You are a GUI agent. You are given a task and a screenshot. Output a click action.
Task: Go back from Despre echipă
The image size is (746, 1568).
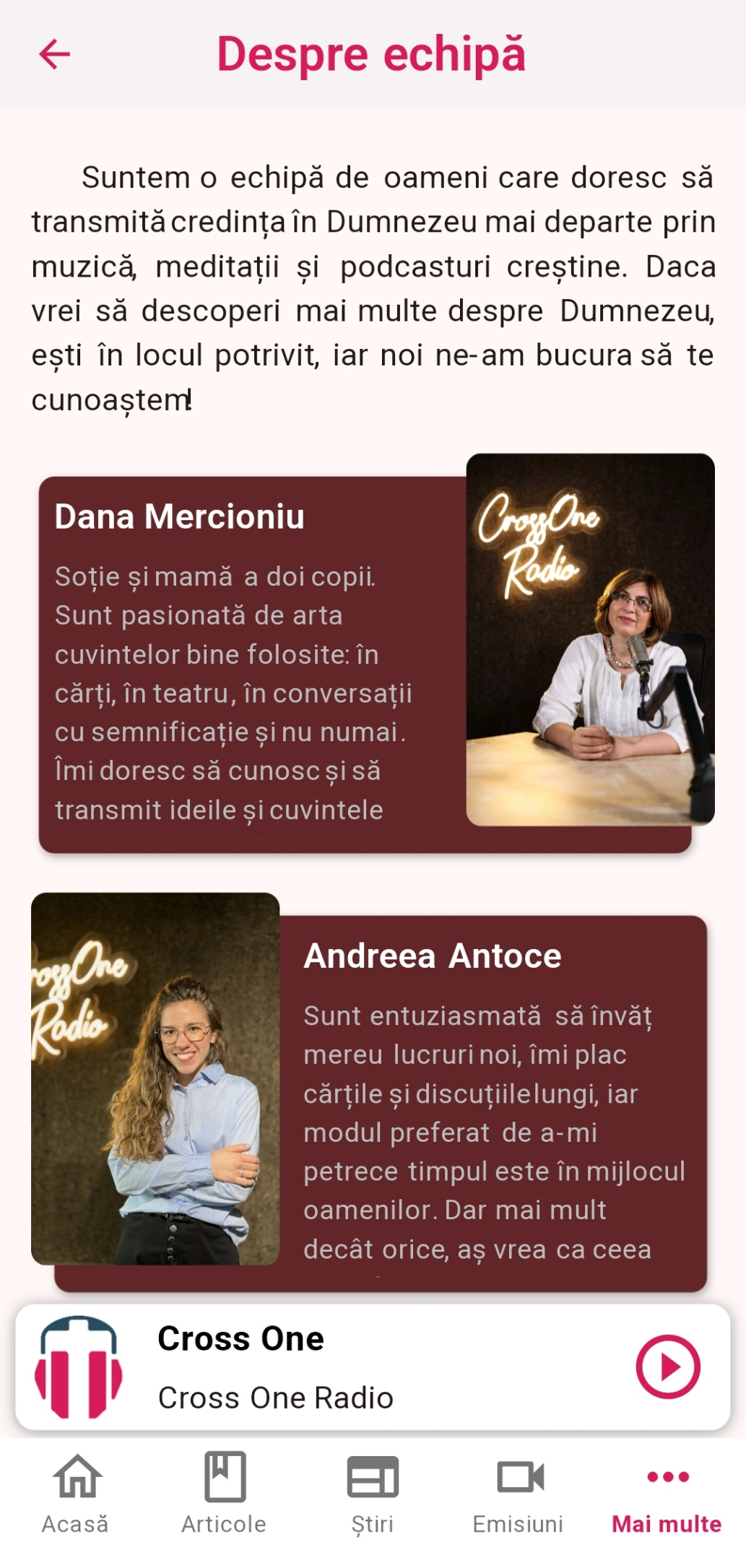pos(54,54)
